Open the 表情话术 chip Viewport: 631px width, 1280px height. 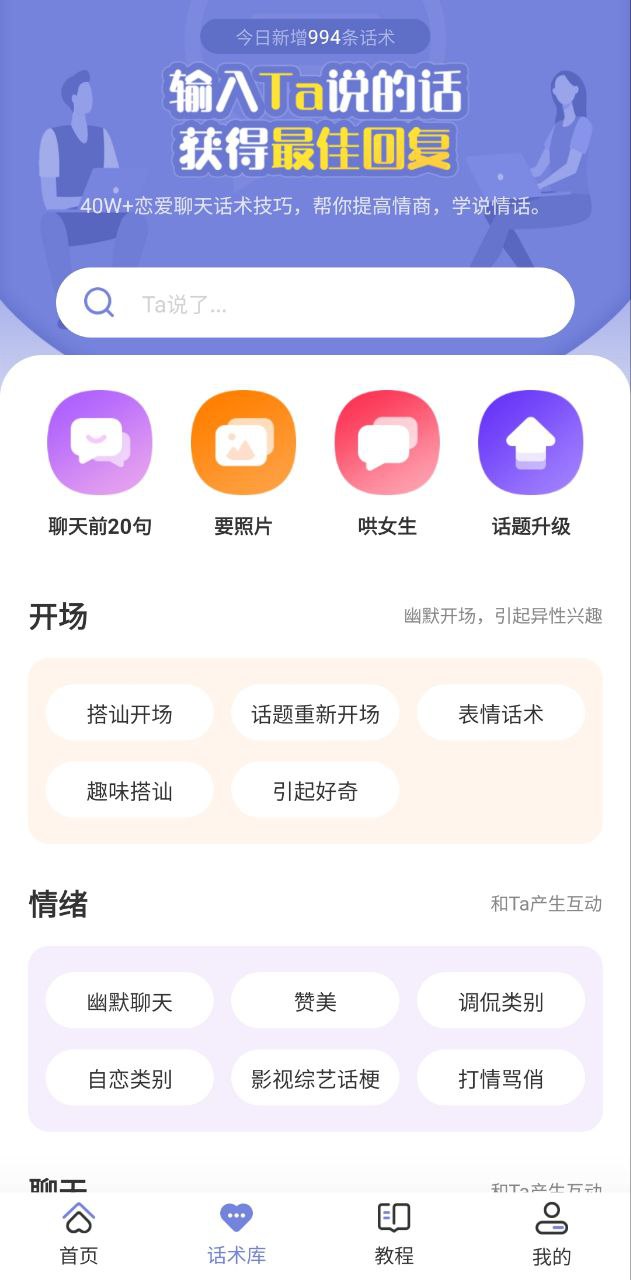501,713
